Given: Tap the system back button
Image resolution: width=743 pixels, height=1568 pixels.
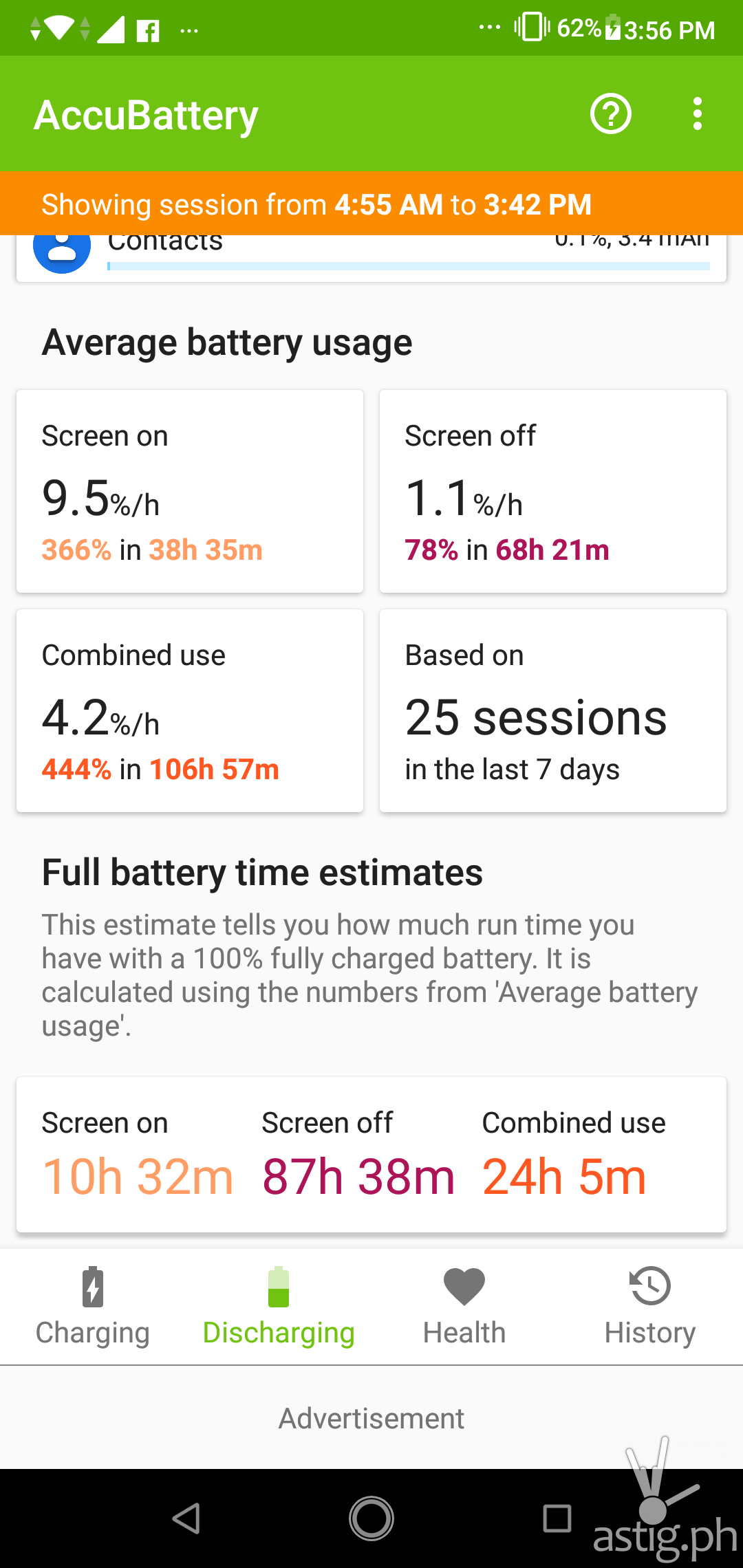Looking at the screenshot, I should (x=186, y=1518).
